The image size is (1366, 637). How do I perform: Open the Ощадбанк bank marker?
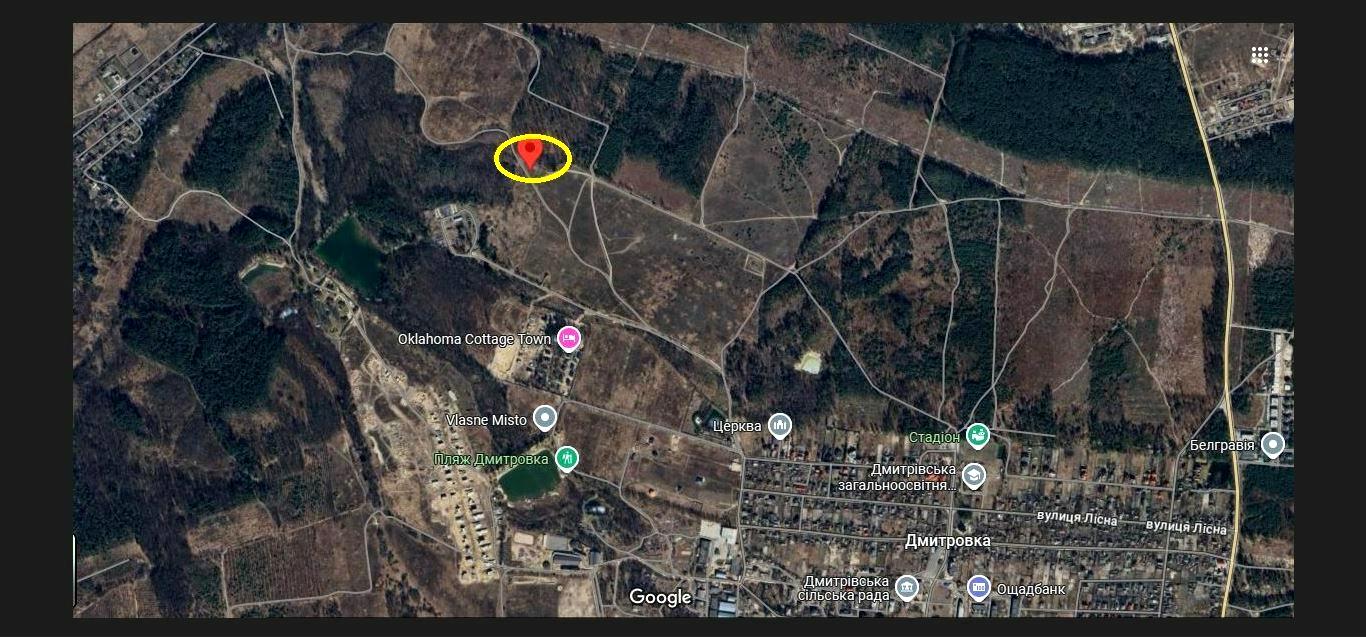[x=979, y=587]
